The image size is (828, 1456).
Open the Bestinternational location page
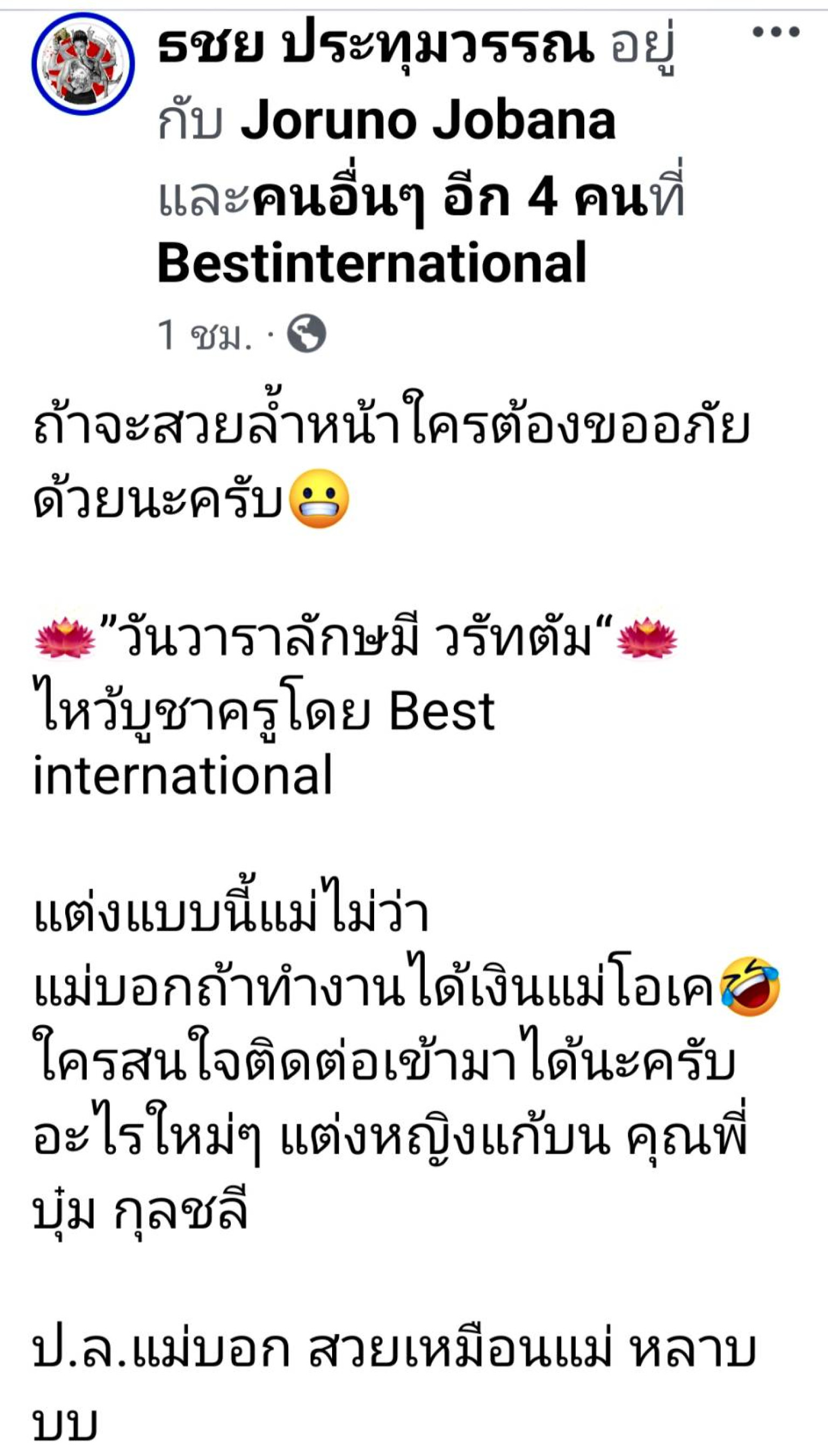[372, 262]
